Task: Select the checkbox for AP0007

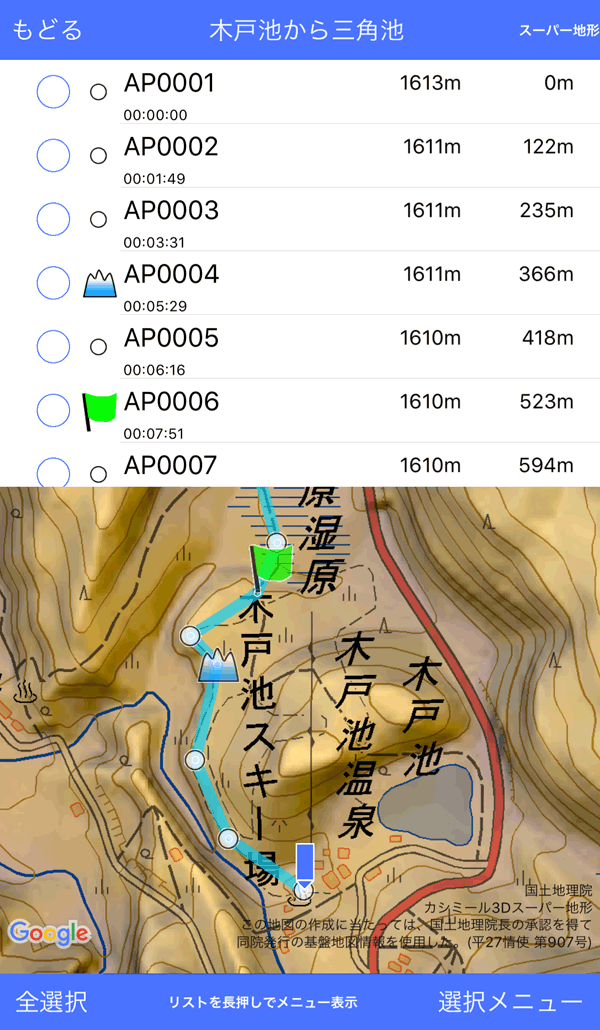Action: pos(53,472)
